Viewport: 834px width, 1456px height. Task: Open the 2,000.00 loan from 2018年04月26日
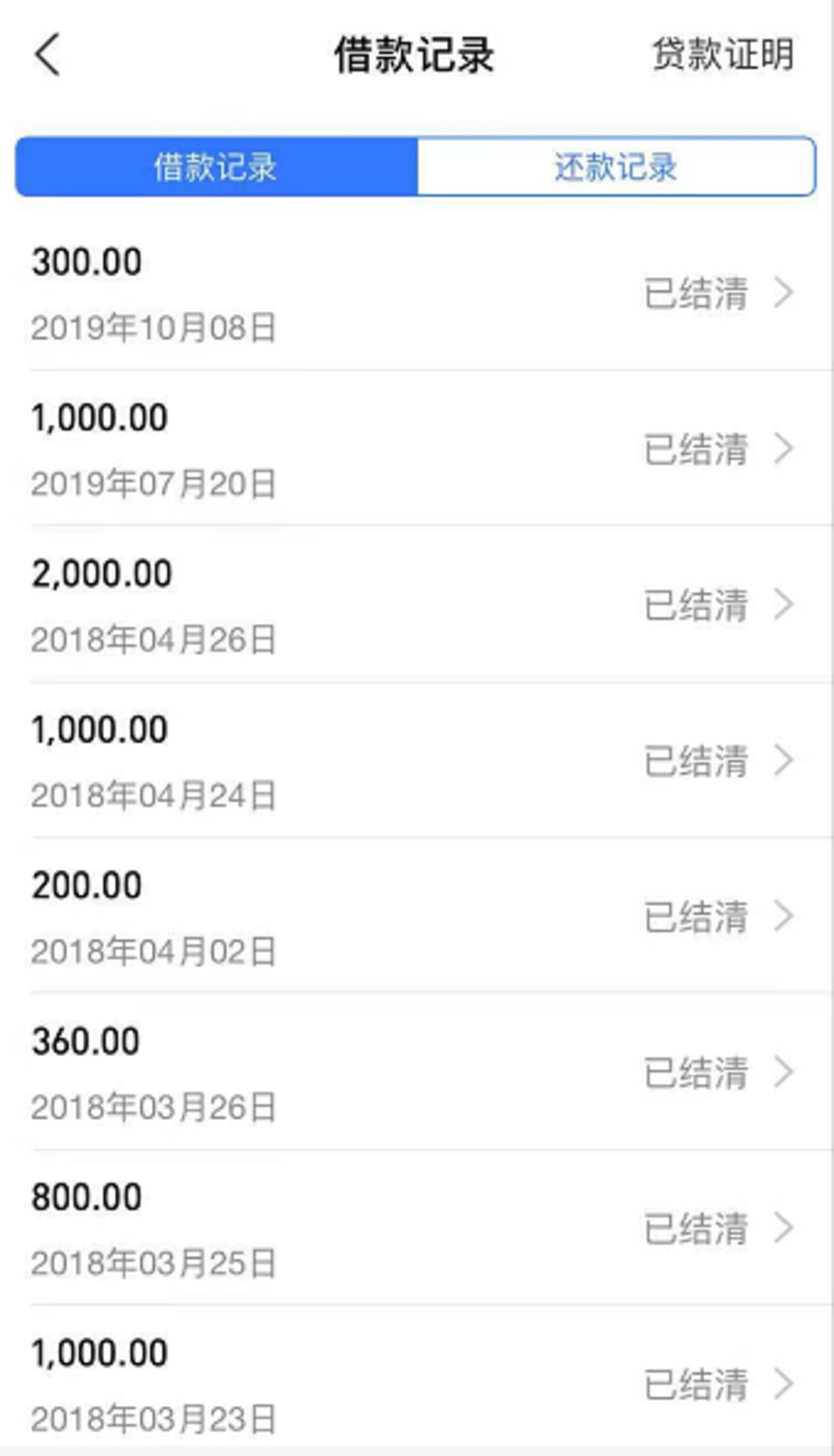417,605
